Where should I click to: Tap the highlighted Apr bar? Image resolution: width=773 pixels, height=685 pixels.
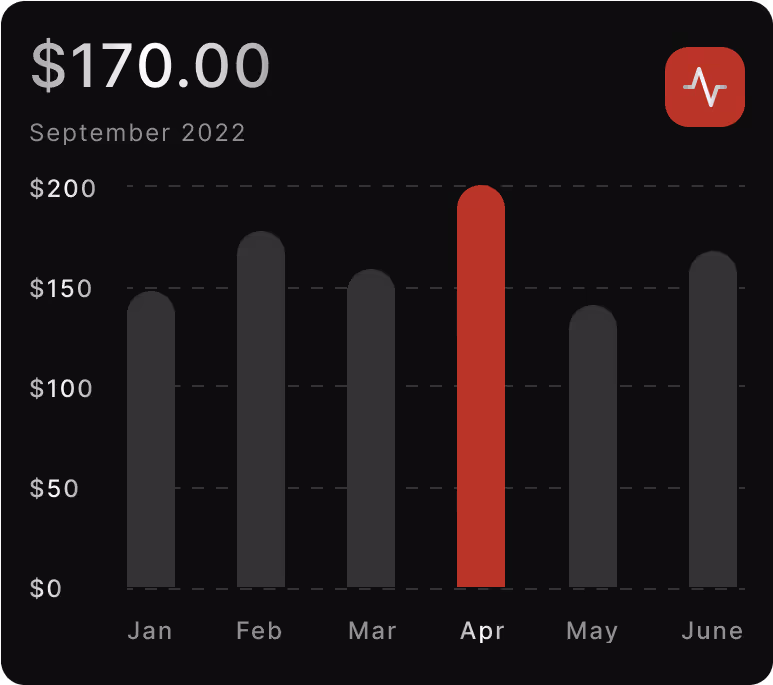481,386
